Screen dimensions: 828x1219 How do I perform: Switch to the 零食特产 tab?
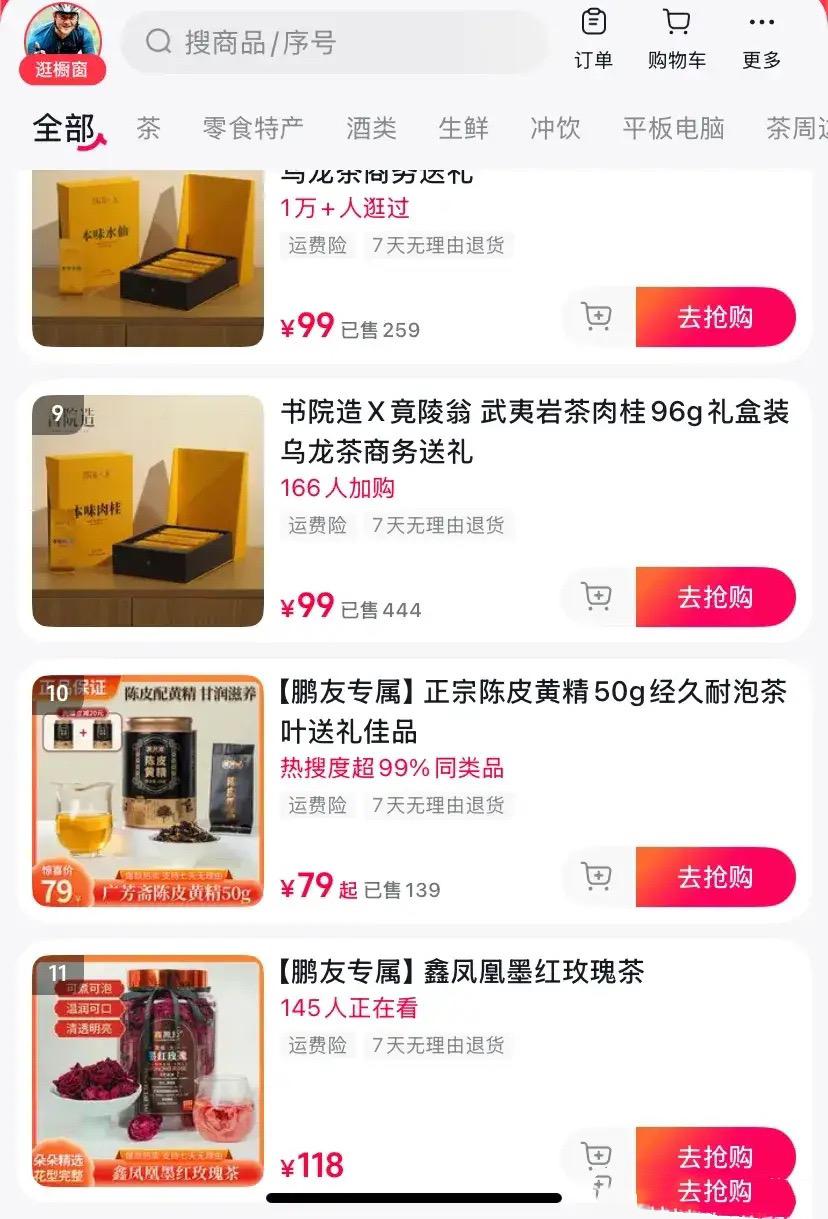pyautogui.click(x=253, y=128)
